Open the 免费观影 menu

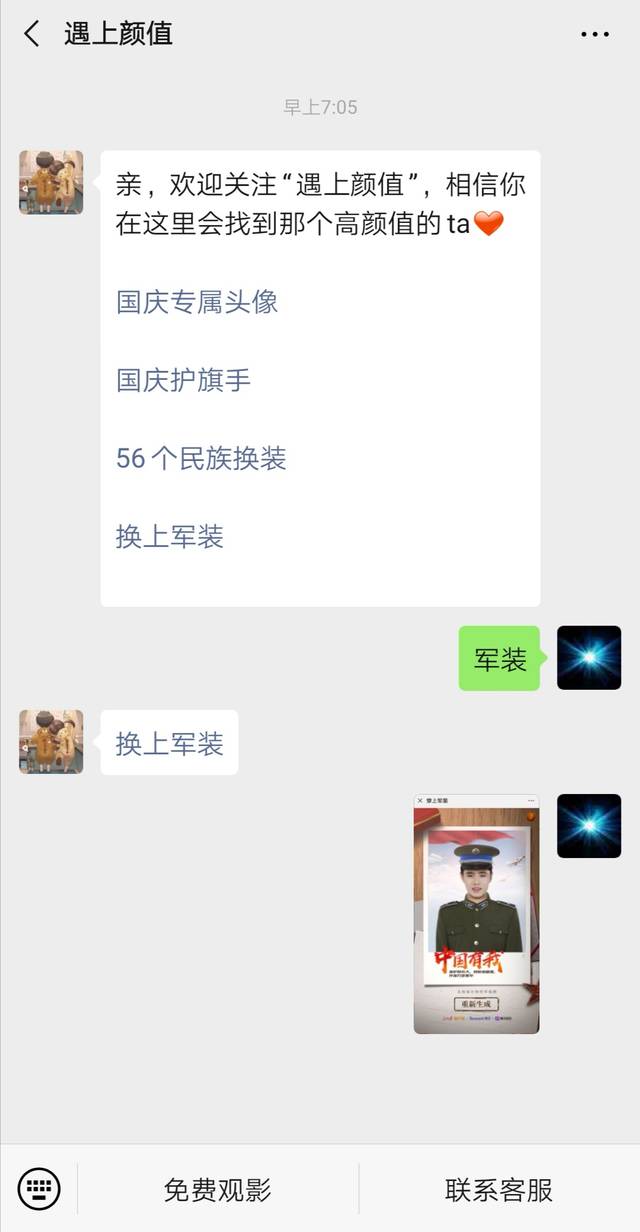pyautogui.click(x=217, y=1190)
